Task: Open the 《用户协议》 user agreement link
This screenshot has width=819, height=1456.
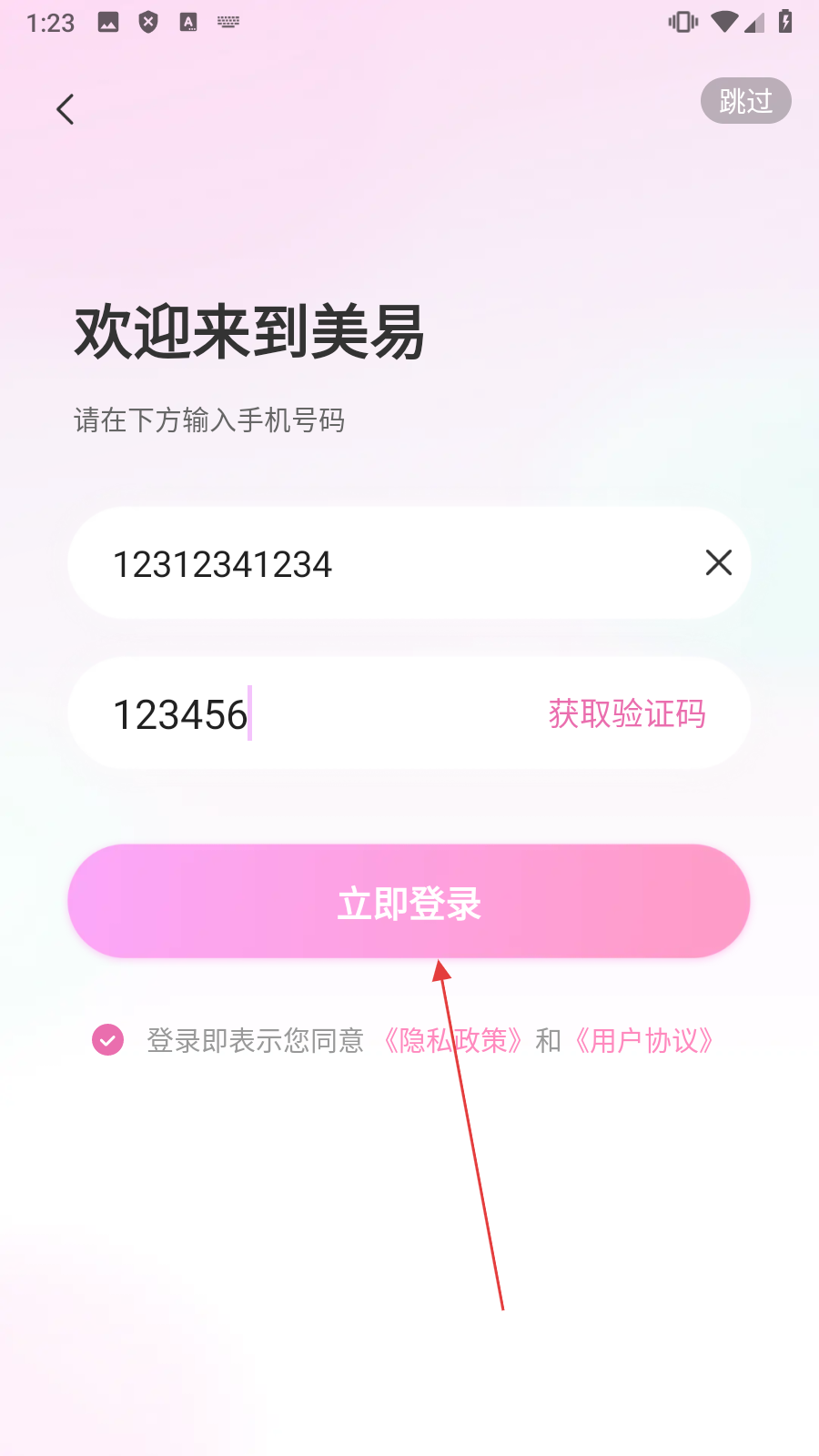Action: click(643, 1040)
